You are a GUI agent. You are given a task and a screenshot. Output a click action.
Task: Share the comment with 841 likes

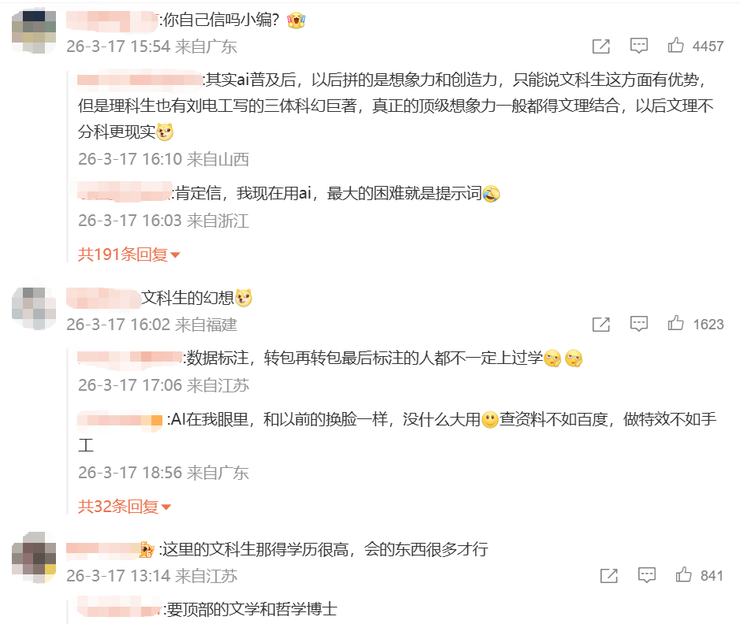pos(607,575)
